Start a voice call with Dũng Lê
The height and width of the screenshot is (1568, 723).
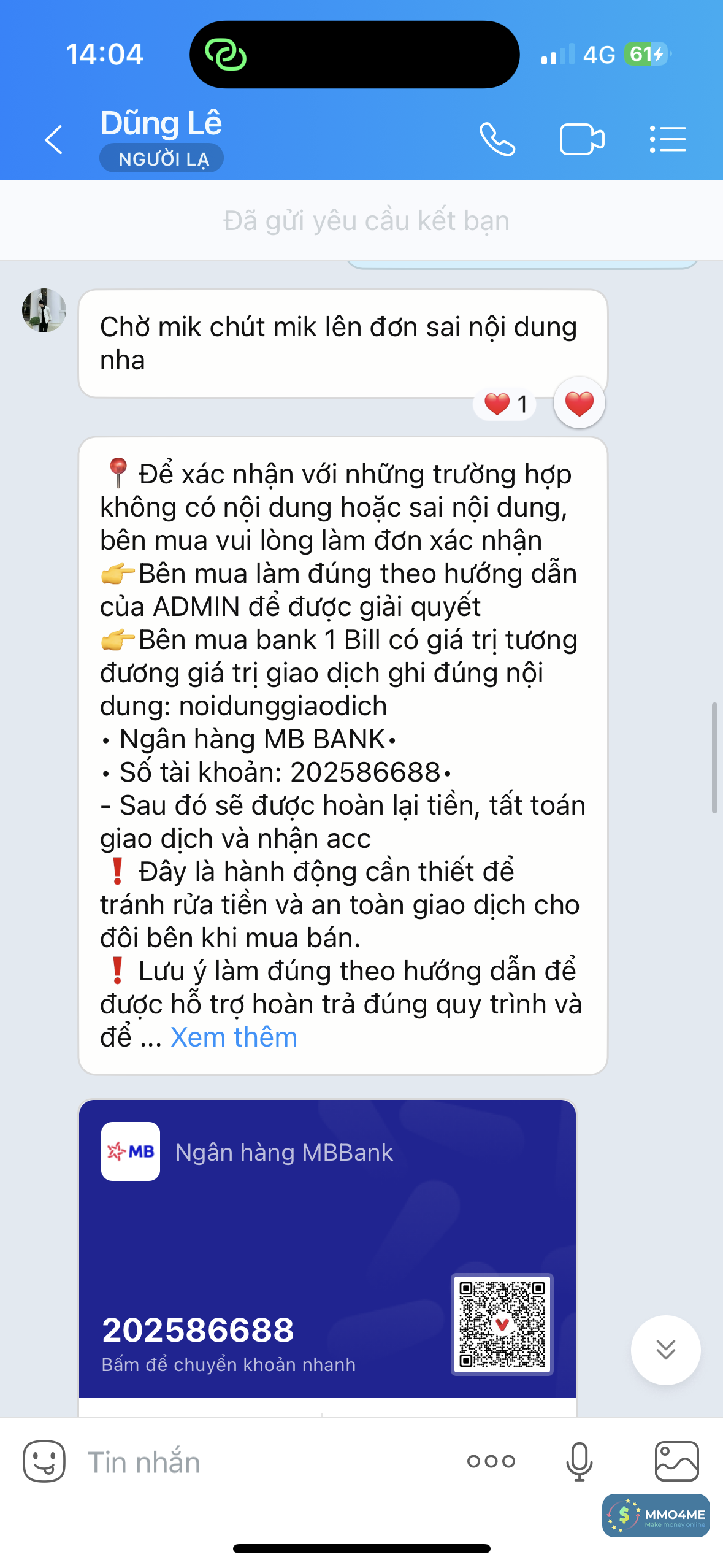coord(497,140)
